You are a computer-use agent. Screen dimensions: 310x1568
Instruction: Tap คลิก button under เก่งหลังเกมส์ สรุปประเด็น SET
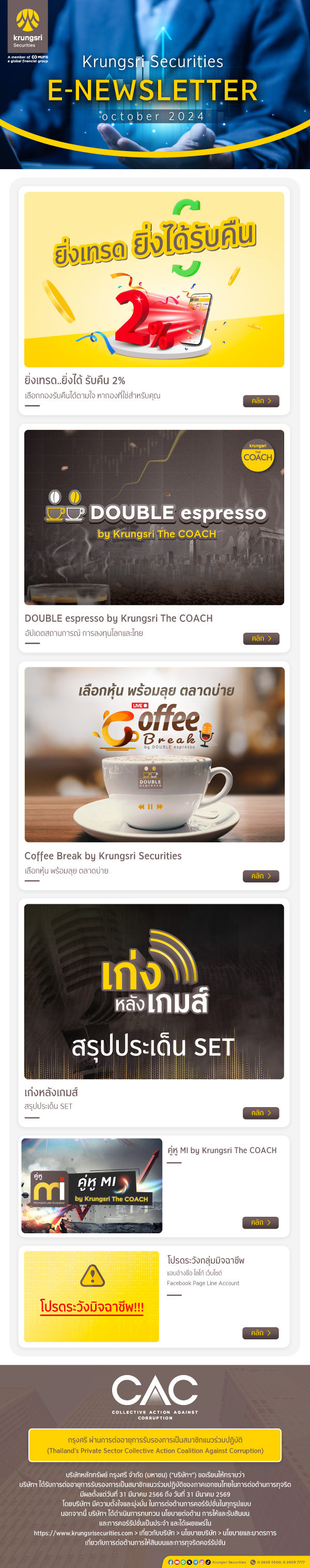click(x=261, y=1113)
